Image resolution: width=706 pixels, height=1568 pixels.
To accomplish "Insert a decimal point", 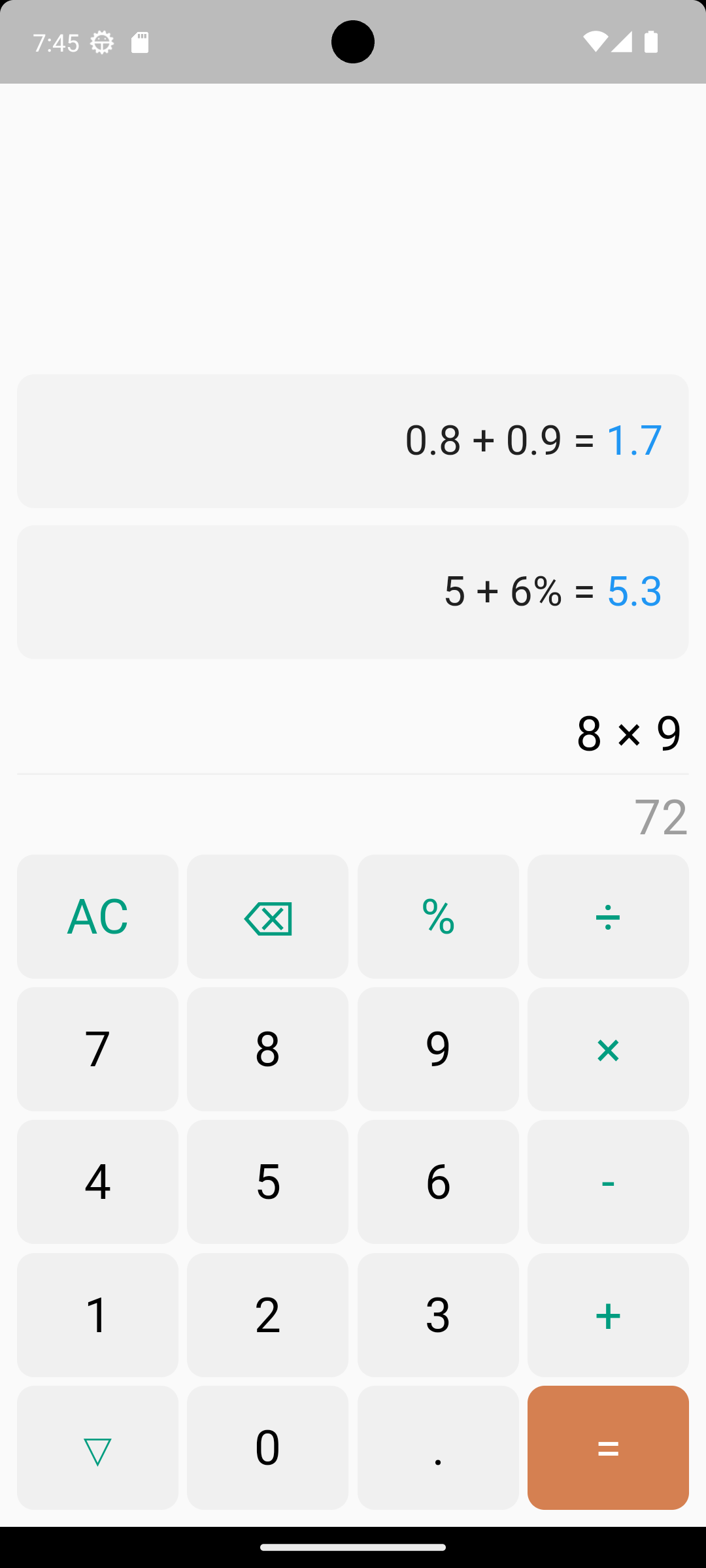I will tap(438, 1447).
